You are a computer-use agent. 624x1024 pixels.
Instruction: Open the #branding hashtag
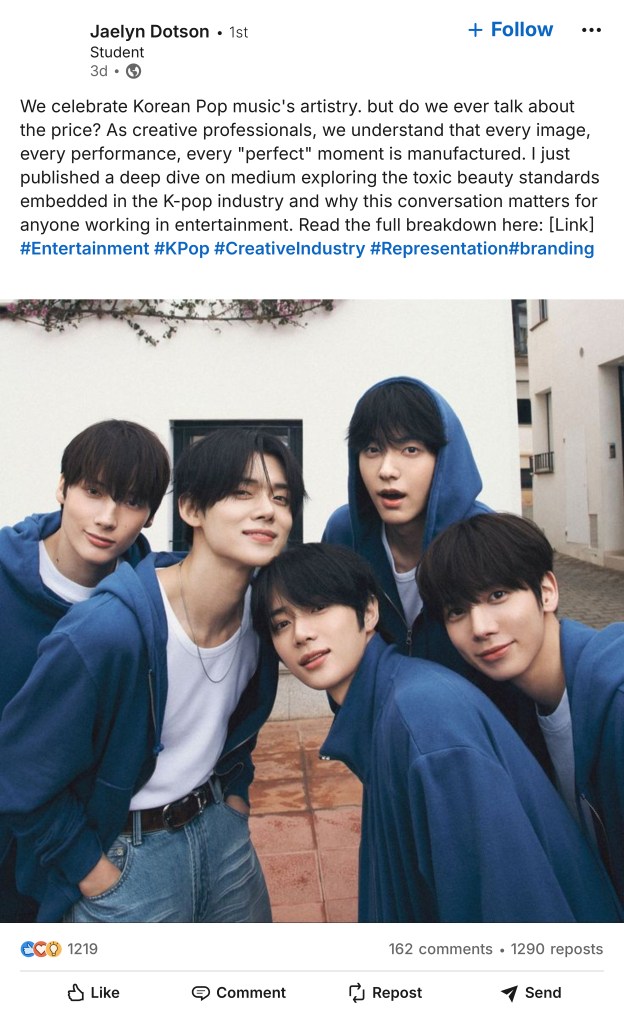(551, 249)
